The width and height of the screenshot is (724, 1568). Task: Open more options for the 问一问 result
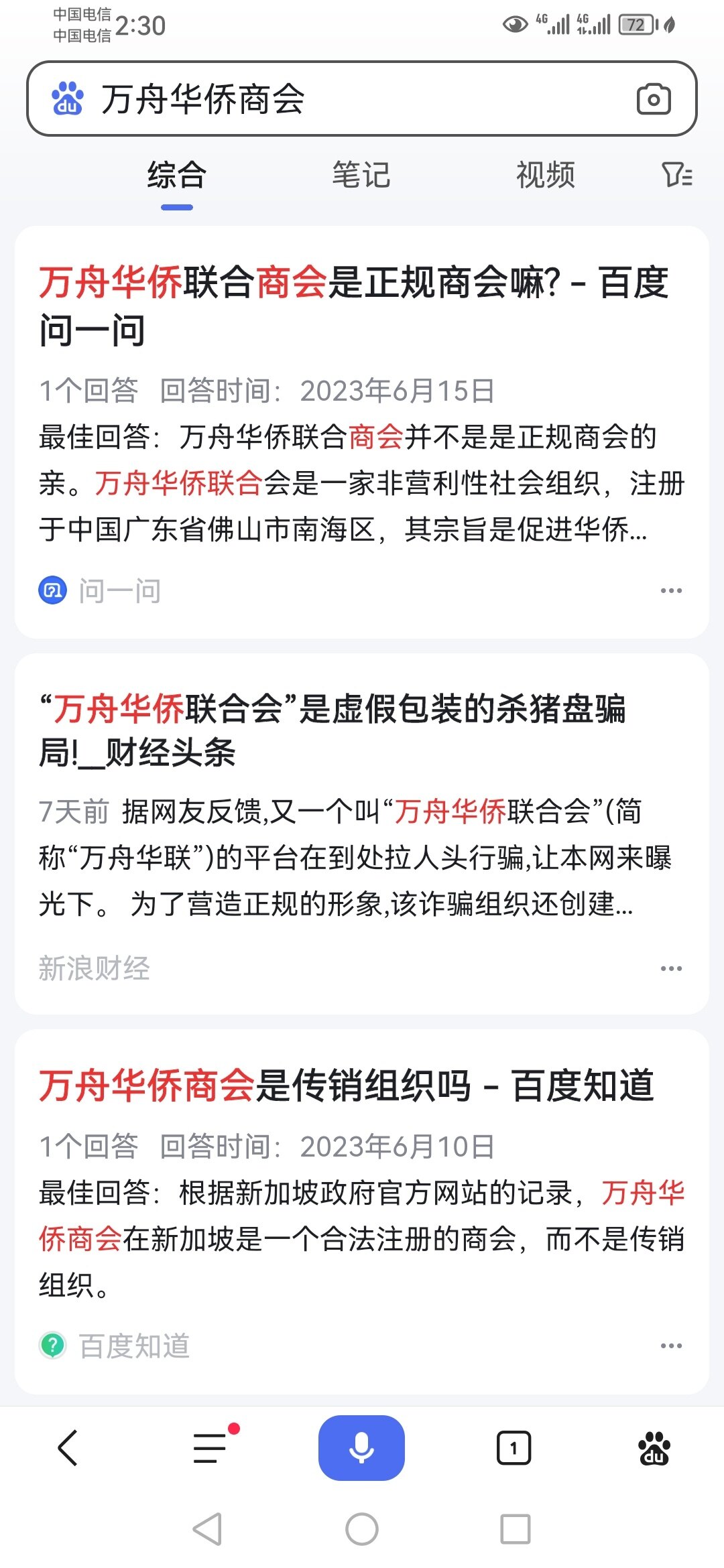click(671, 590)
